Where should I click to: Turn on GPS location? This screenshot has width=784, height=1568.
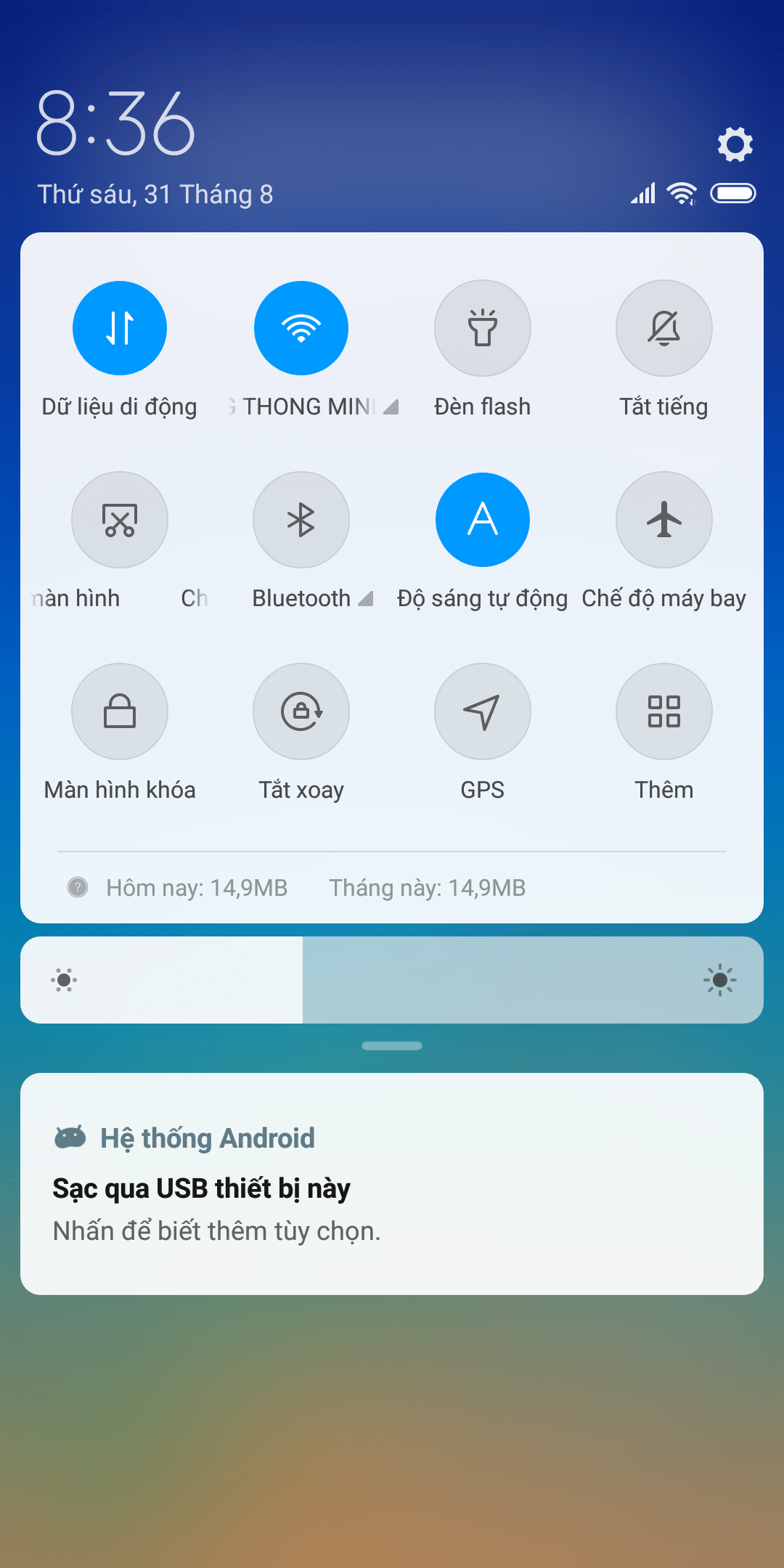coord(483,711)
